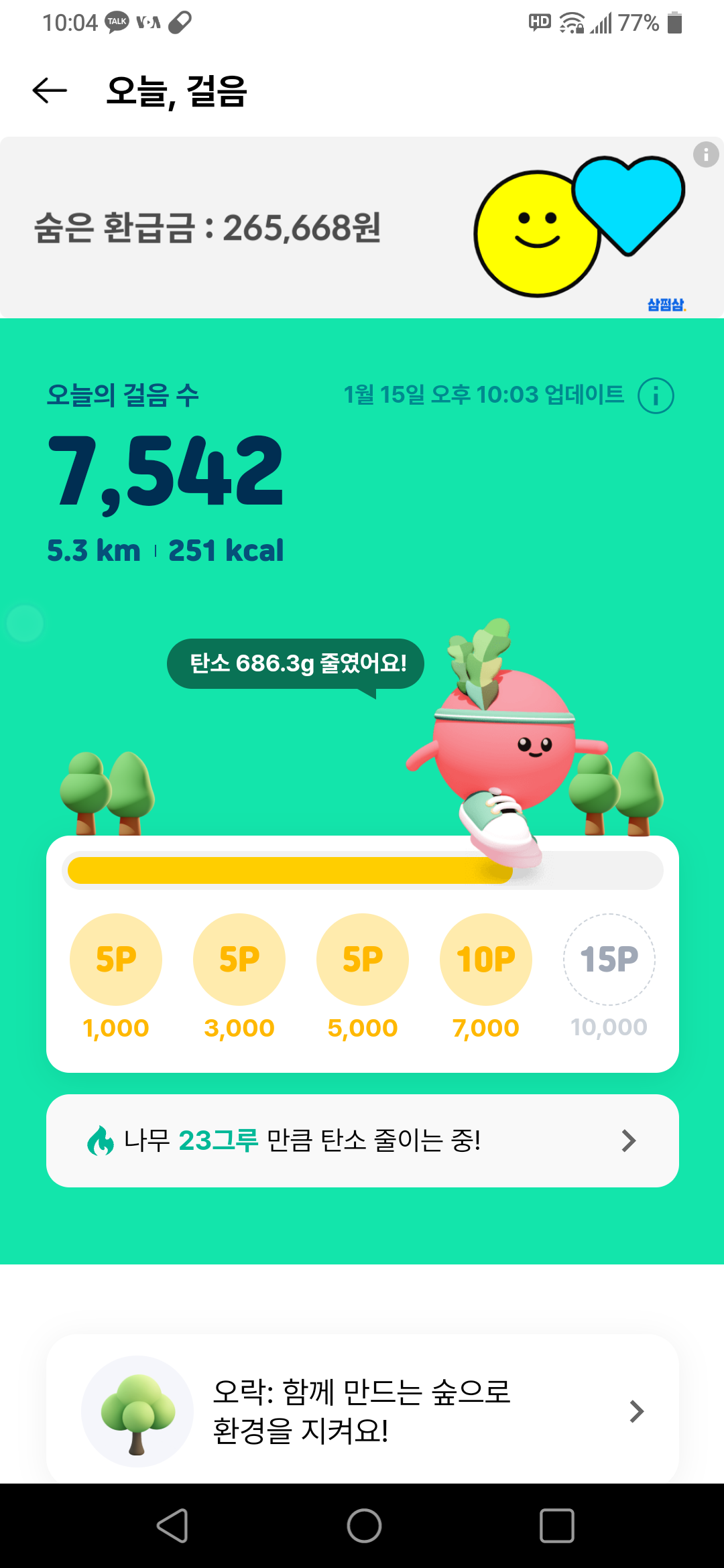Claim the 5P reward for 1,000 steps

[x=116, y=959]
